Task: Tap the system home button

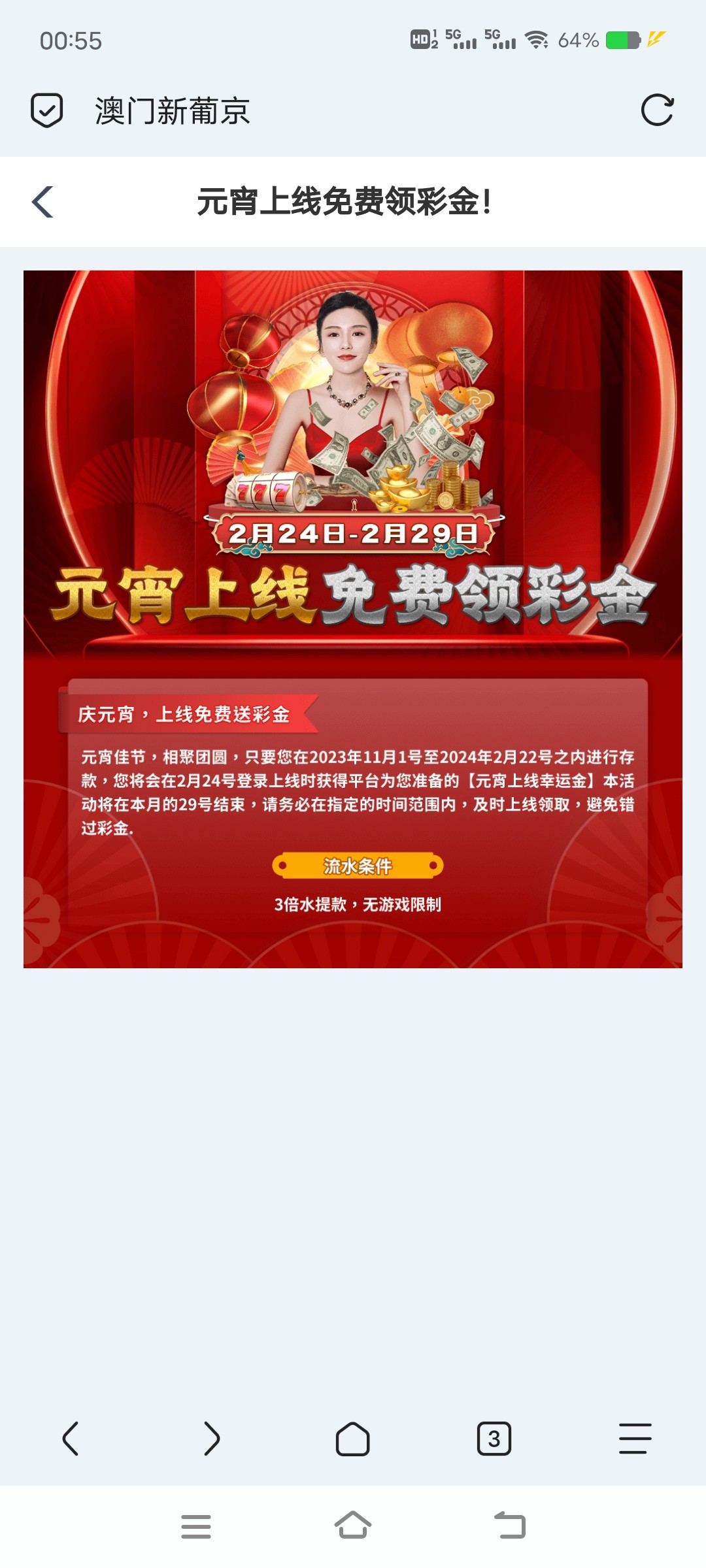Action: [353, 1526]
